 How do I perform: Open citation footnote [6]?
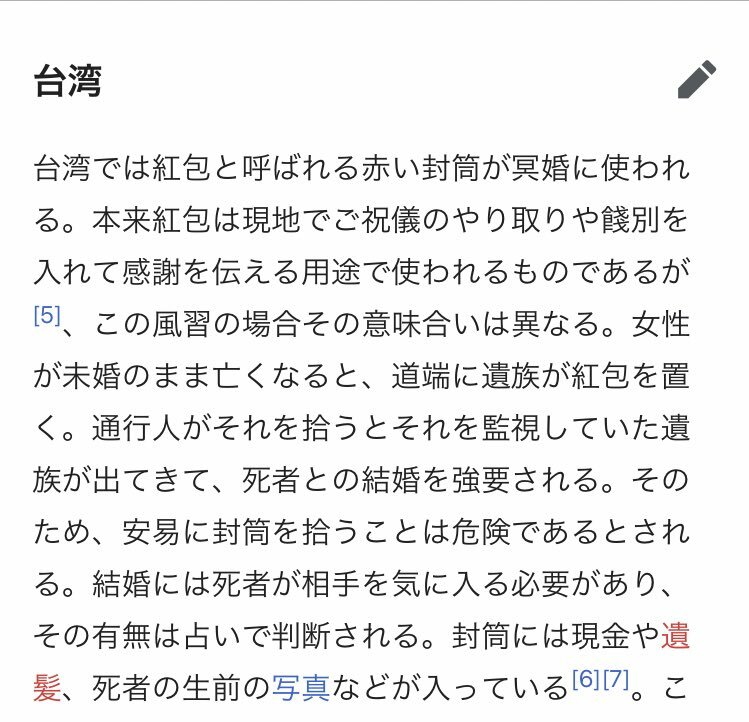(584, 681)
